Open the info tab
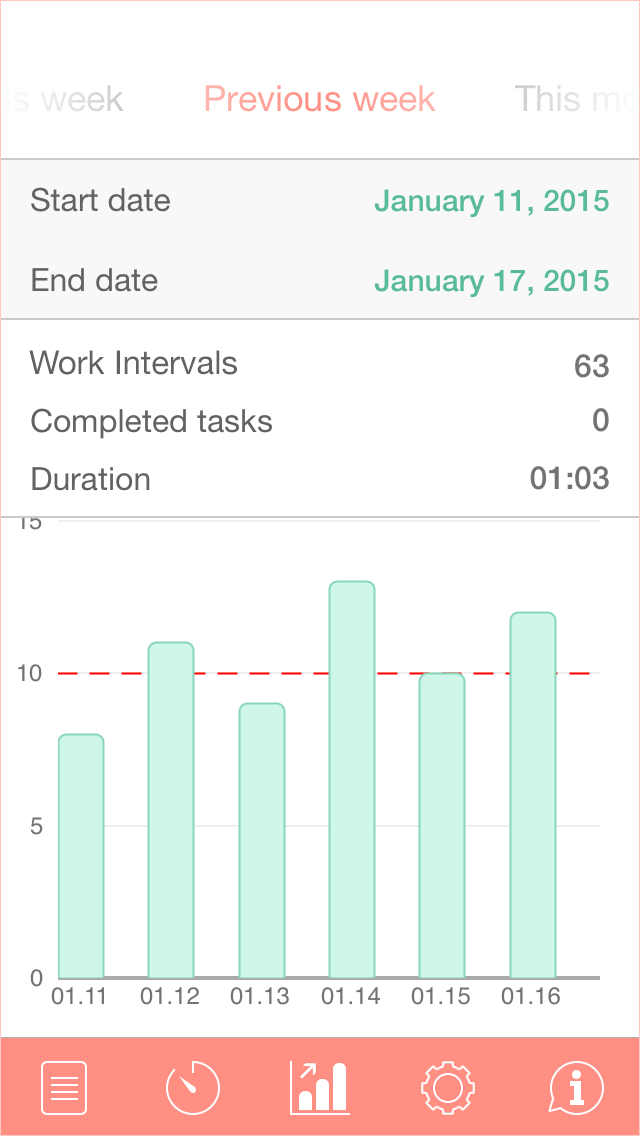 [x=576, y=1087]
